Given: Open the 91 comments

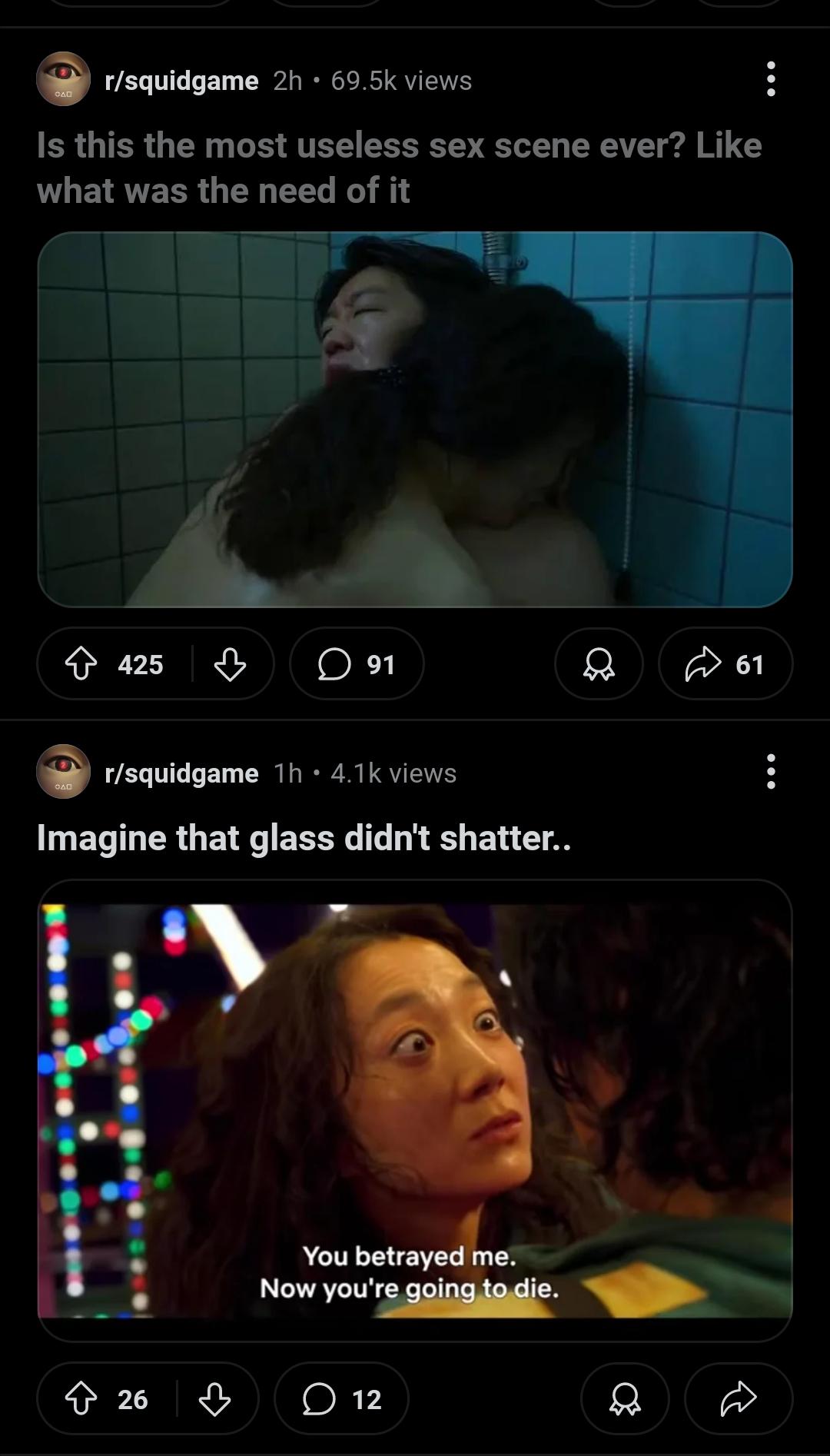Looking at the screenshot, I should (357, 664).
